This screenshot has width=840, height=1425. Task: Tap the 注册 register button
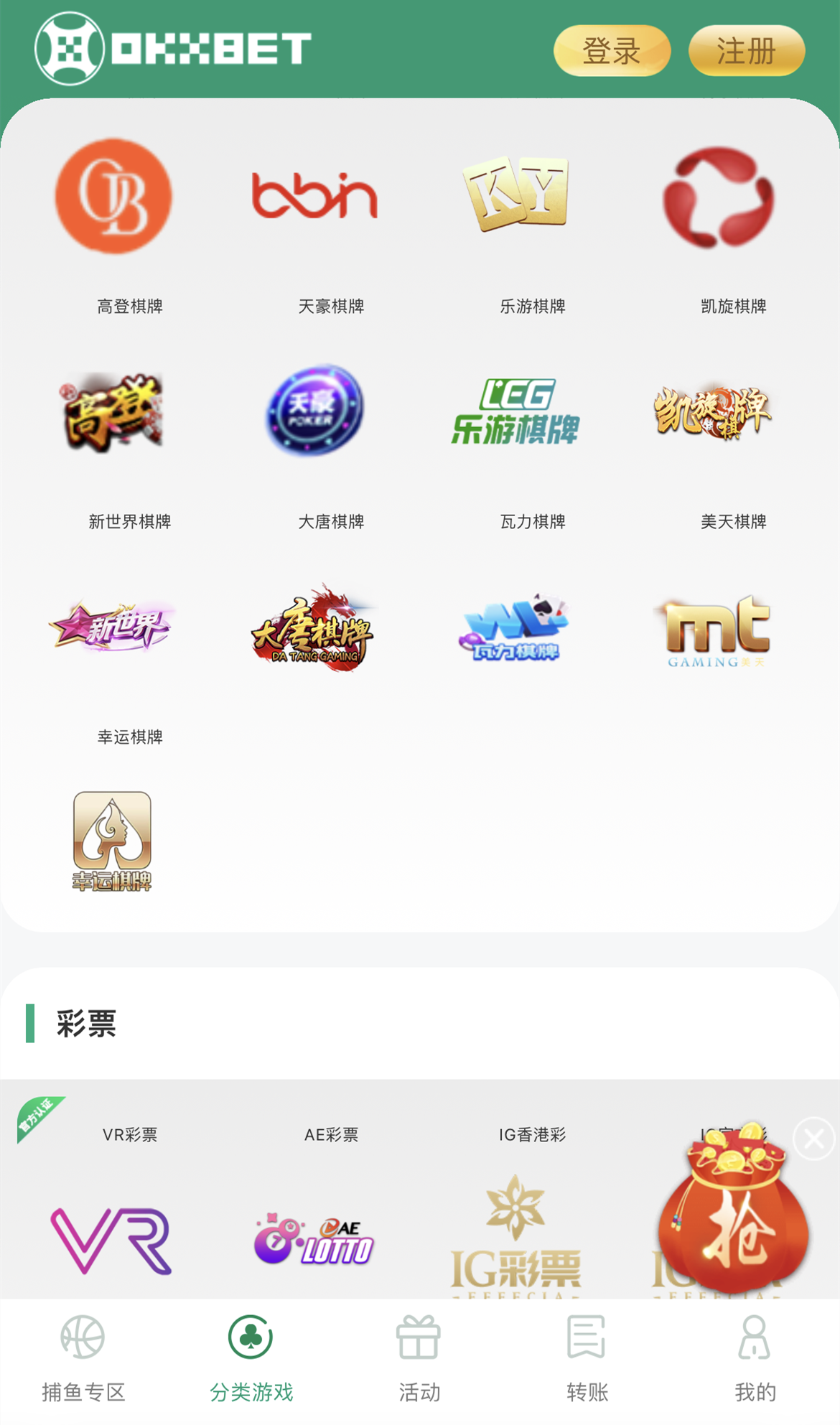[x=746, y=51]
